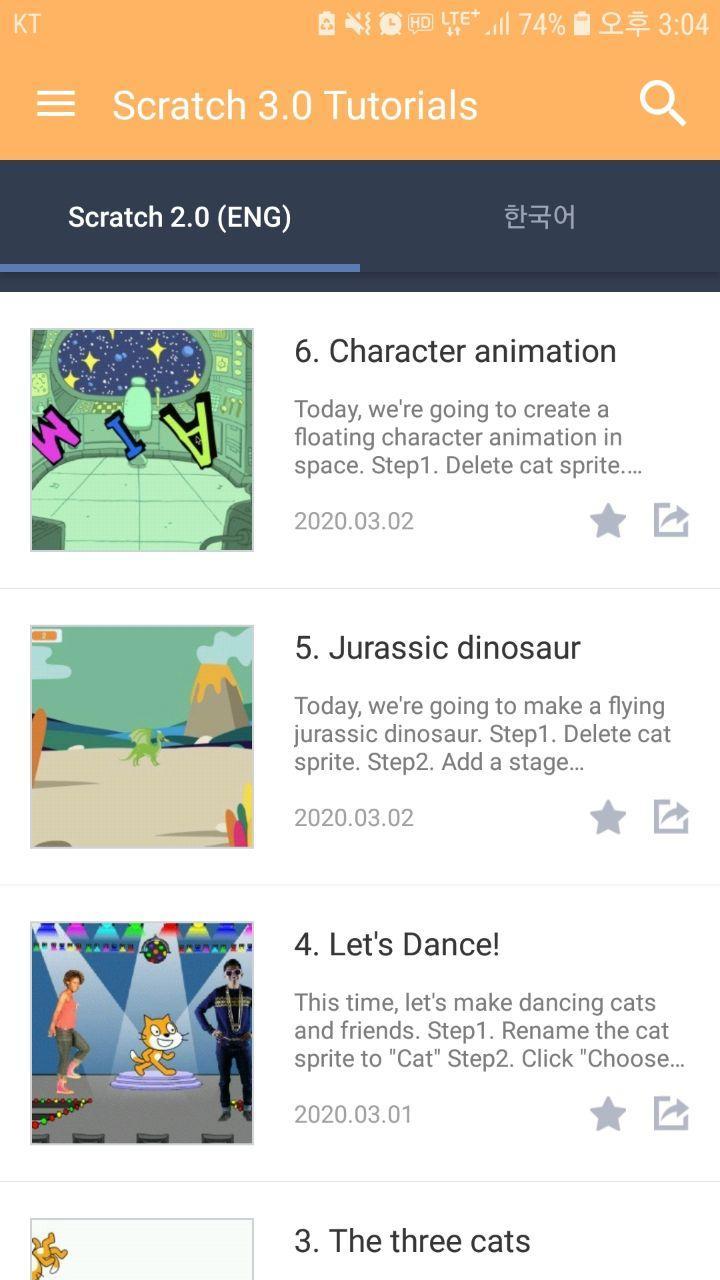720x1280 pixels.
Task: Toggle favorite on Character animation entry
Action: tap(608, 520)
